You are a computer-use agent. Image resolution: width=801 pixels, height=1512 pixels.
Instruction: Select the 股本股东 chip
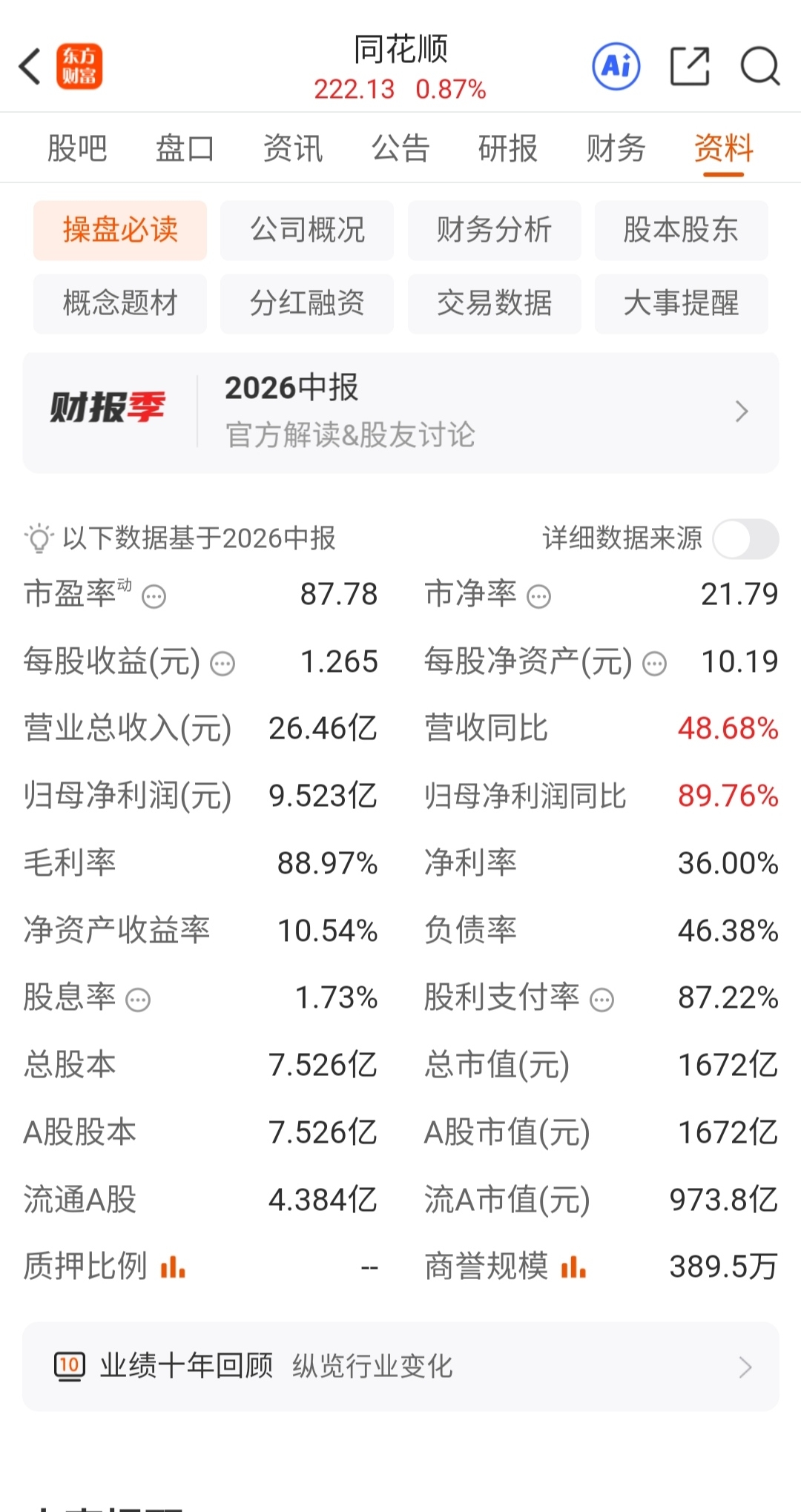tap(682, 230)
